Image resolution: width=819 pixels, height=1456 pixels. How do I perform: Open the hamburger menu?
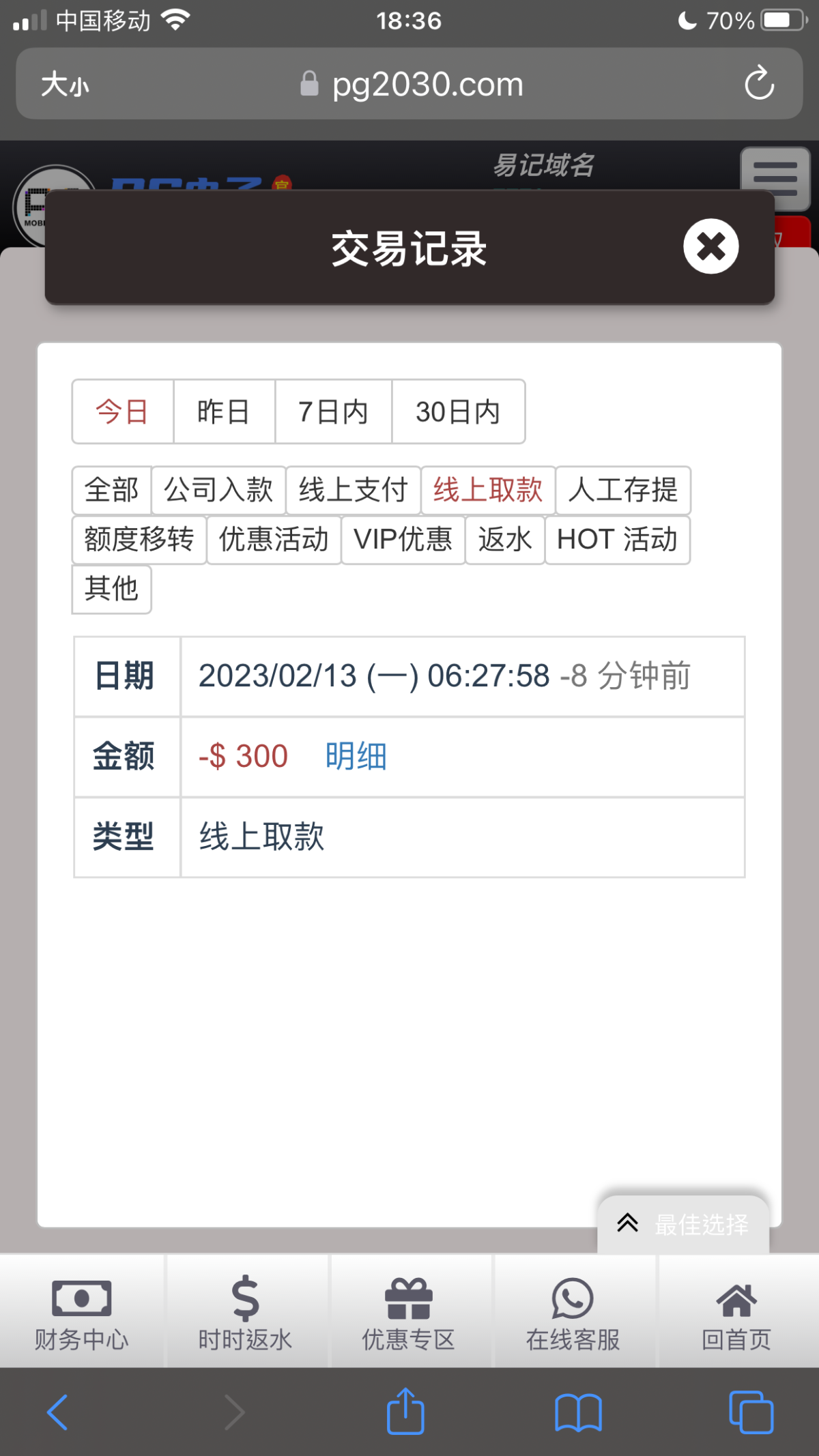tap(775, 179)
